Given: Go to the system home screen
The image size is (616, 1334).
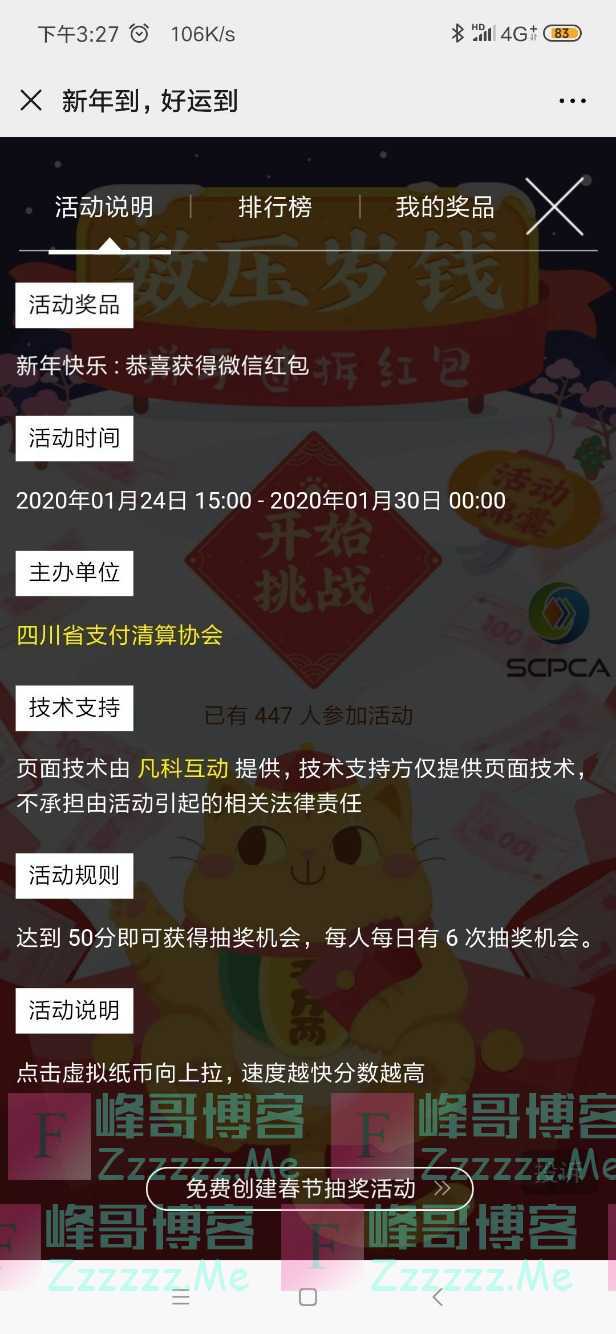Looking at the screenshot, I should [308, 1297].
